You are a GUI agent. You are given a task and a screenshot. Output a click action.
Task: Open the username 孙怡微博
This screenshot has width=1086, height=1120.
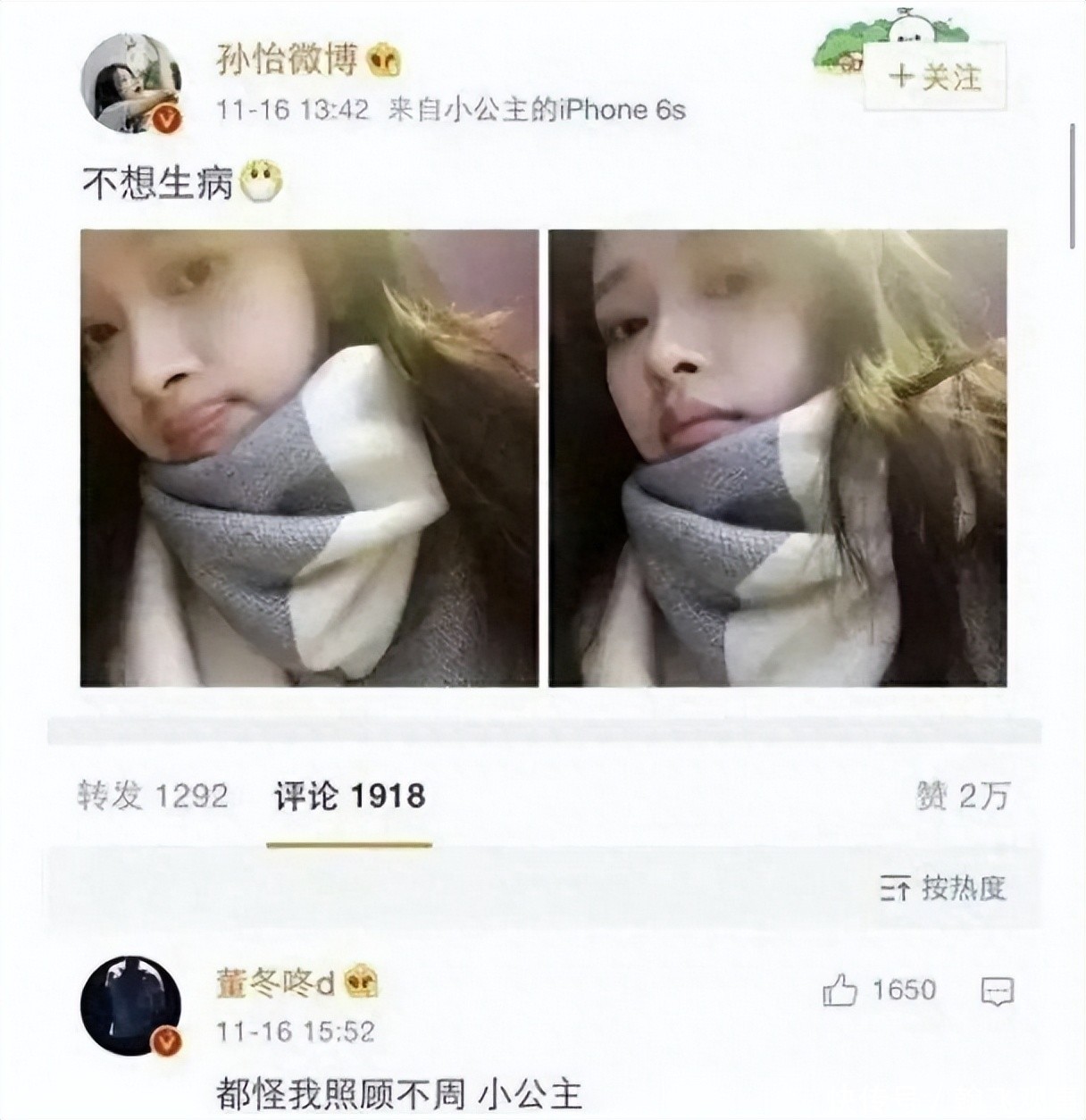pos(286,60)
